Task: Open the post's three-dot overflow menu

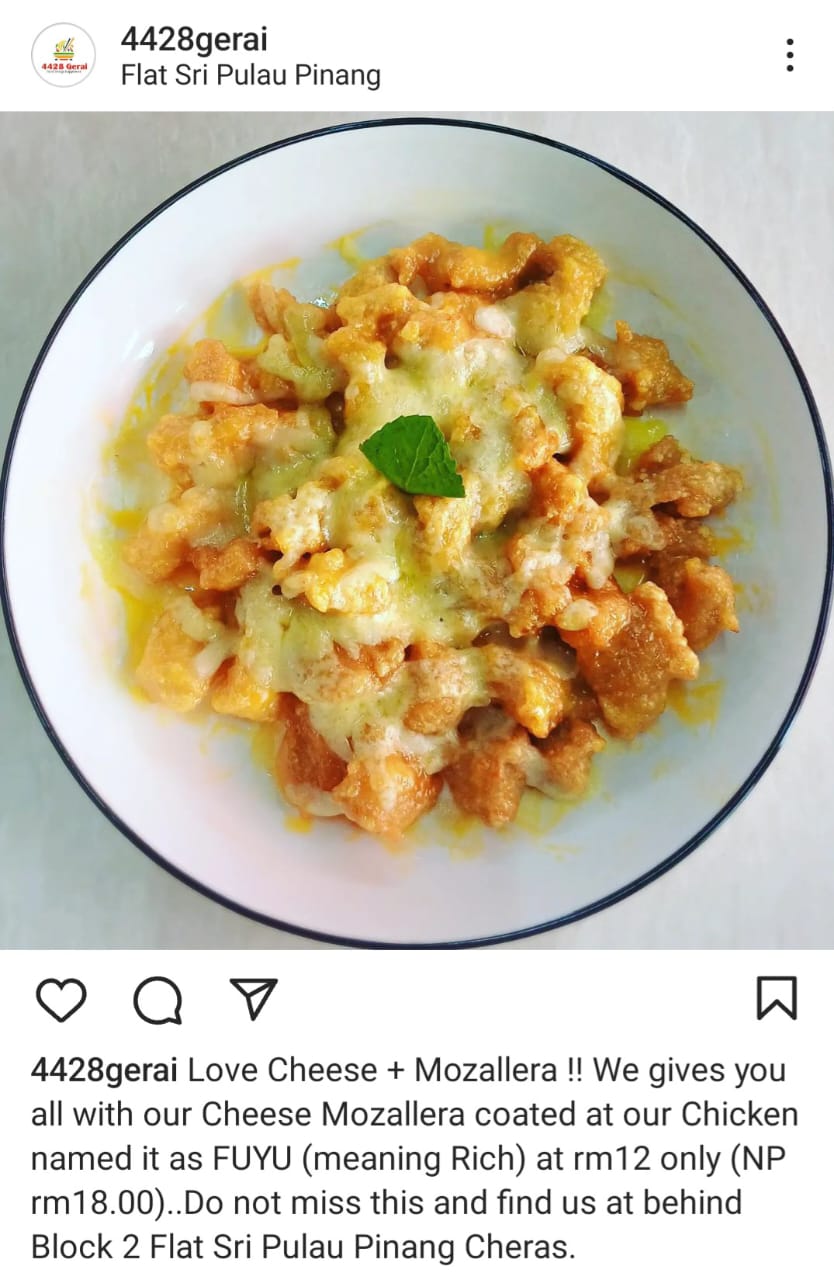Action: coord(789,55)
